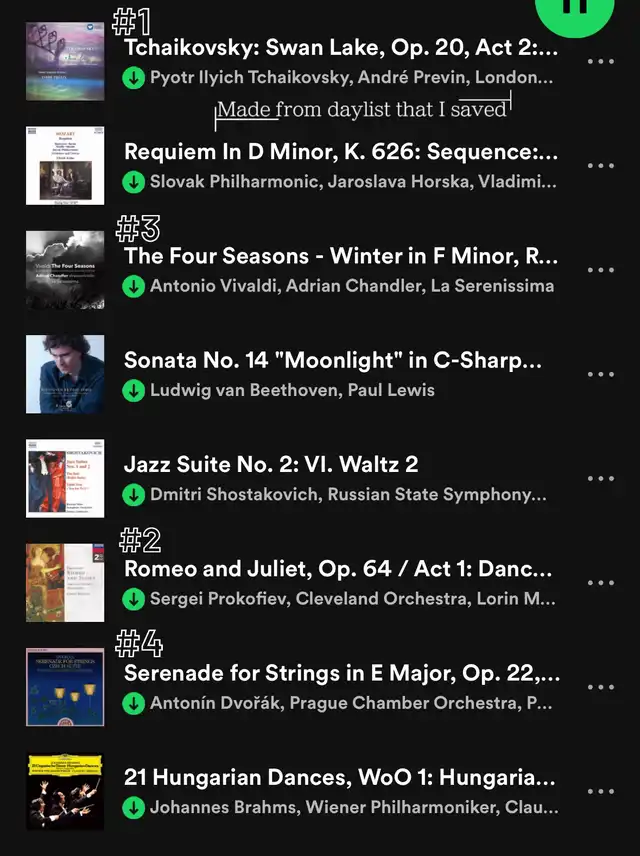Screen dimensions: 640x856
Task: Play Serenade for Strings in E Major
Action: tap(340, 673)
